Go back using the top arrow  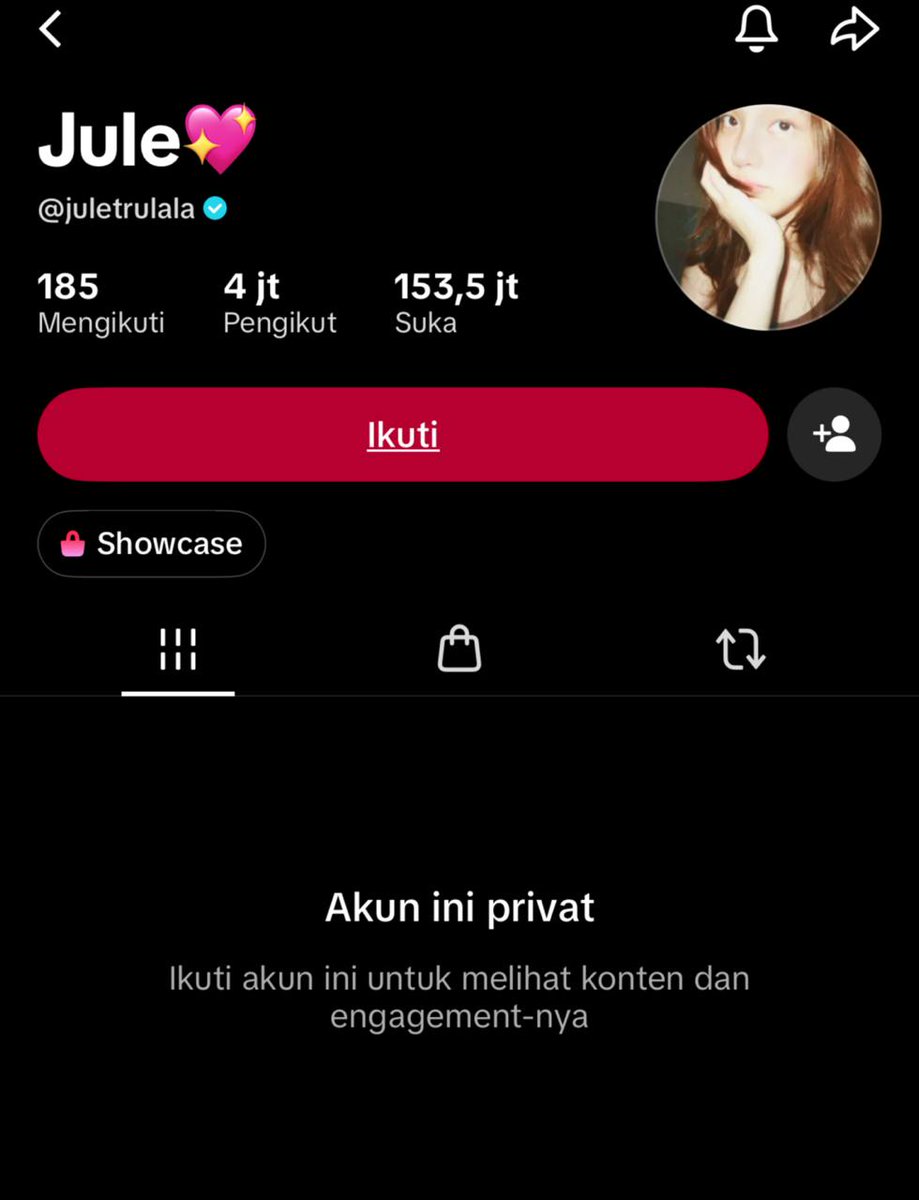coord(50,31)
